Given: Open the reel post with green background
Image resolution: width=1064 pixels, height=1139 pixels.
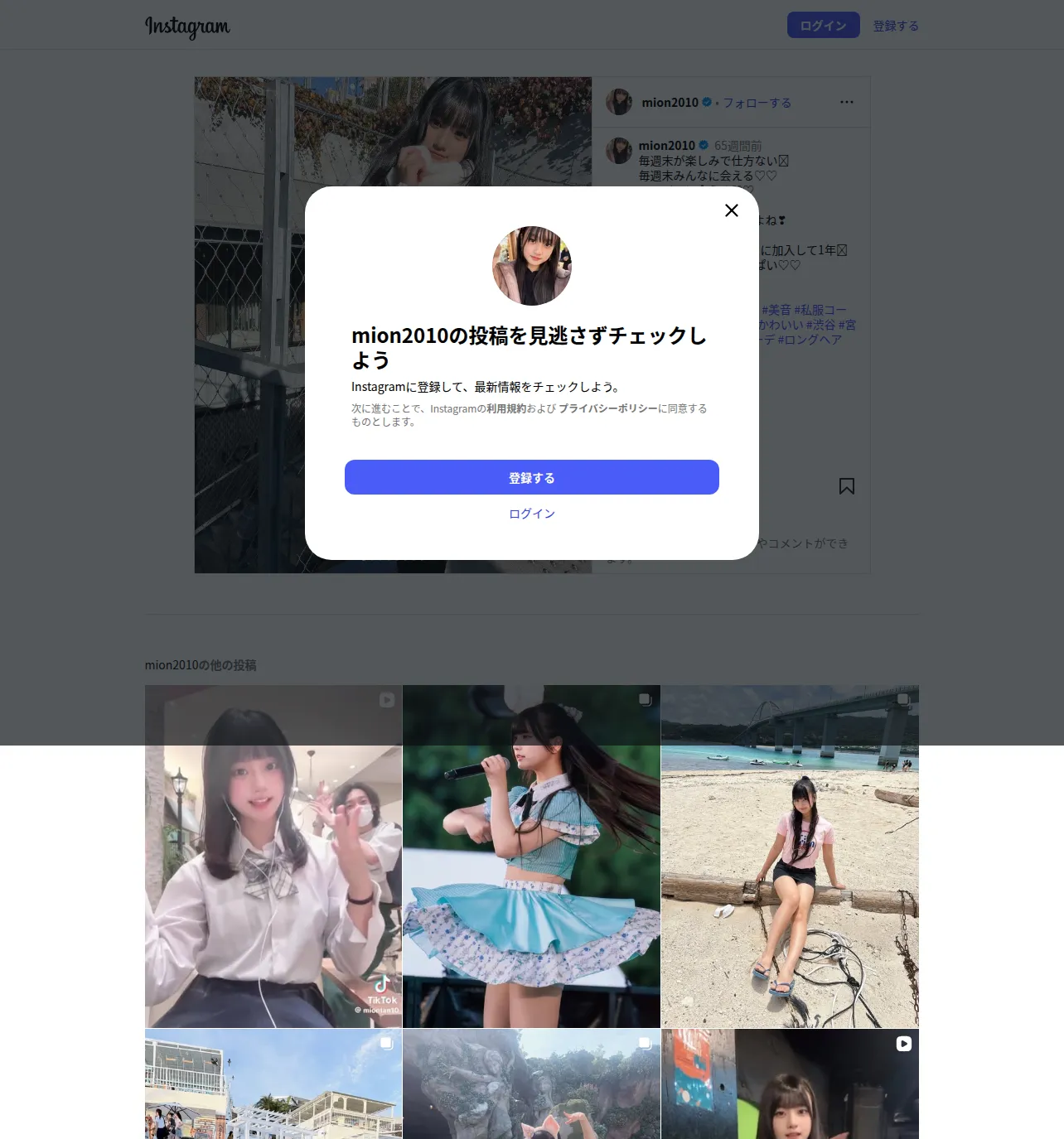Looking at the screenshot, I should click(x=791, y=1084).
